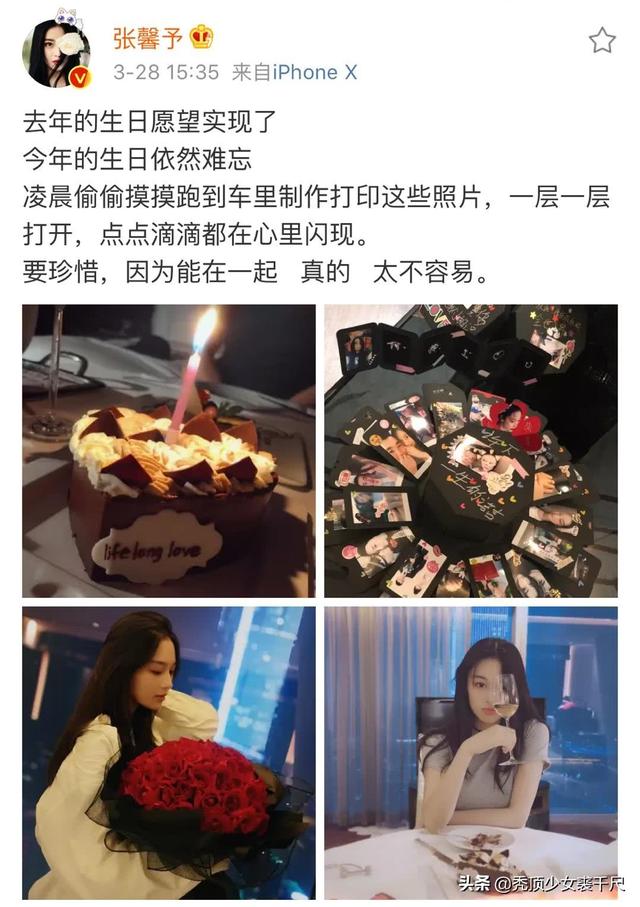
Task: Open 张馨予's profile avatar
Action: 57,53
